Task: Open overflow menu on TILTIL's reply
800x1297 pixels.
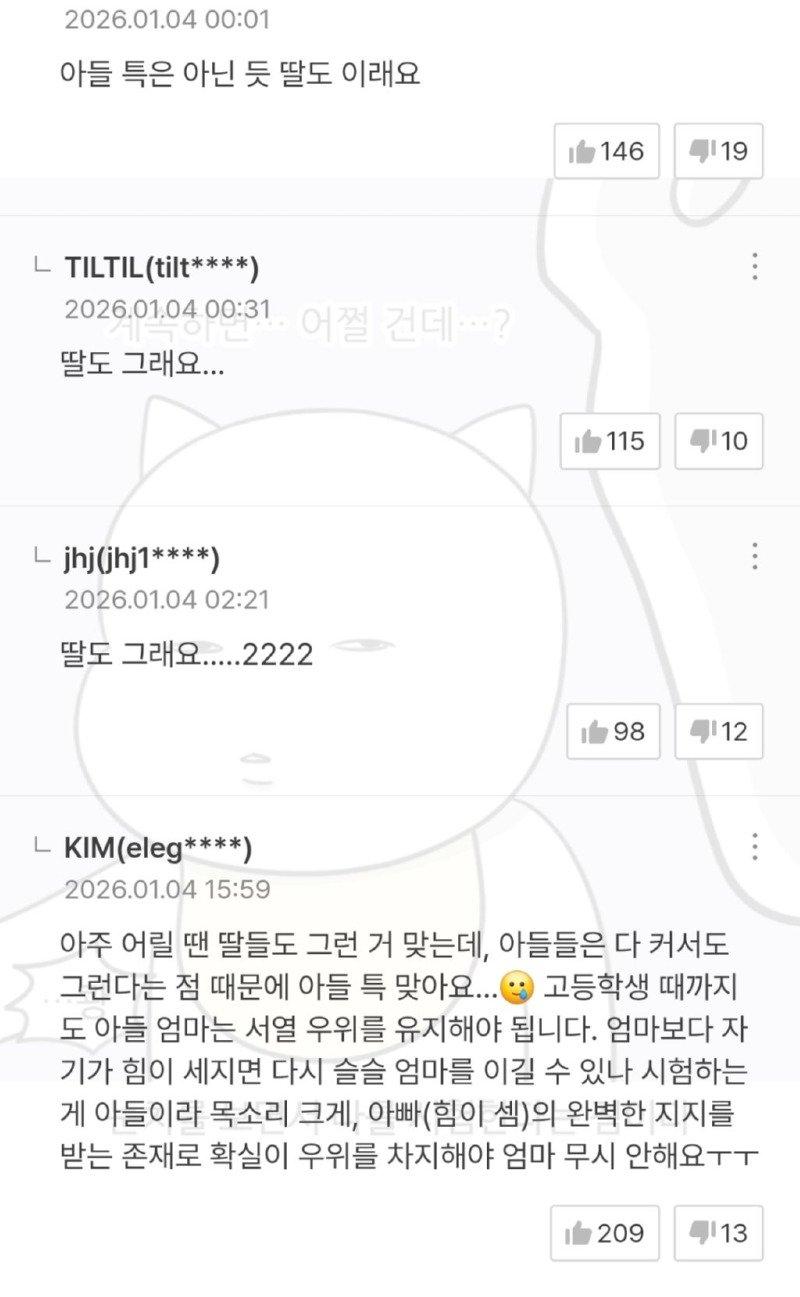Action: (754, 266)
